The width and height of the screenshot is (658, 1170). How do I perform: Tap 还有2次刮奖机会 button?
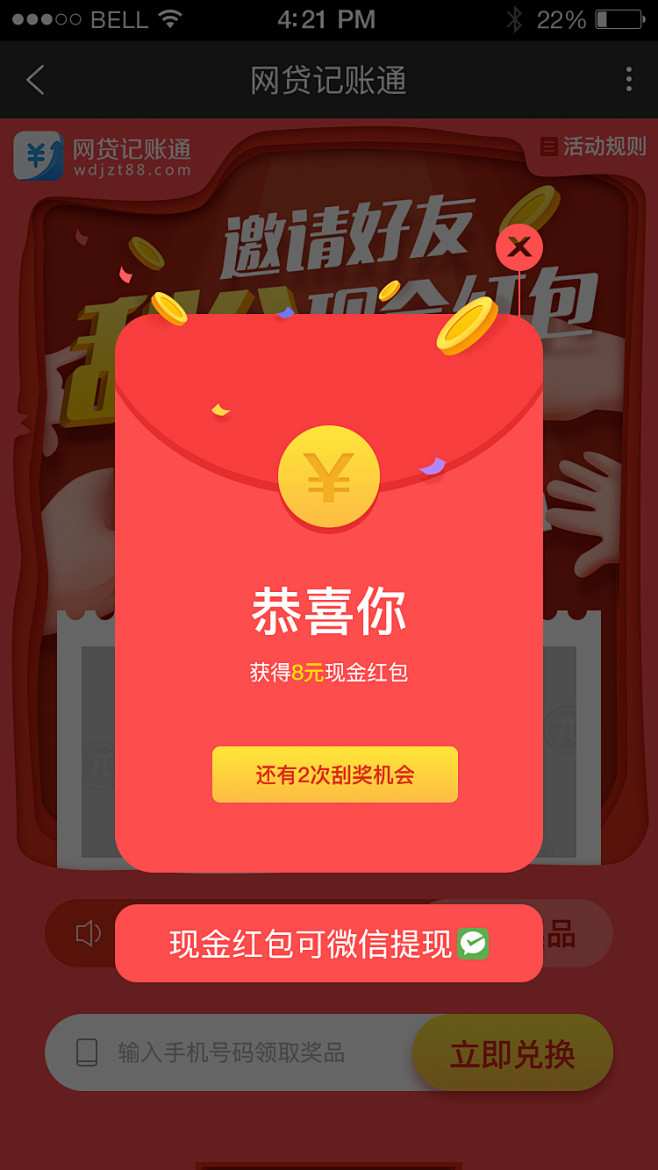[335, 774]
